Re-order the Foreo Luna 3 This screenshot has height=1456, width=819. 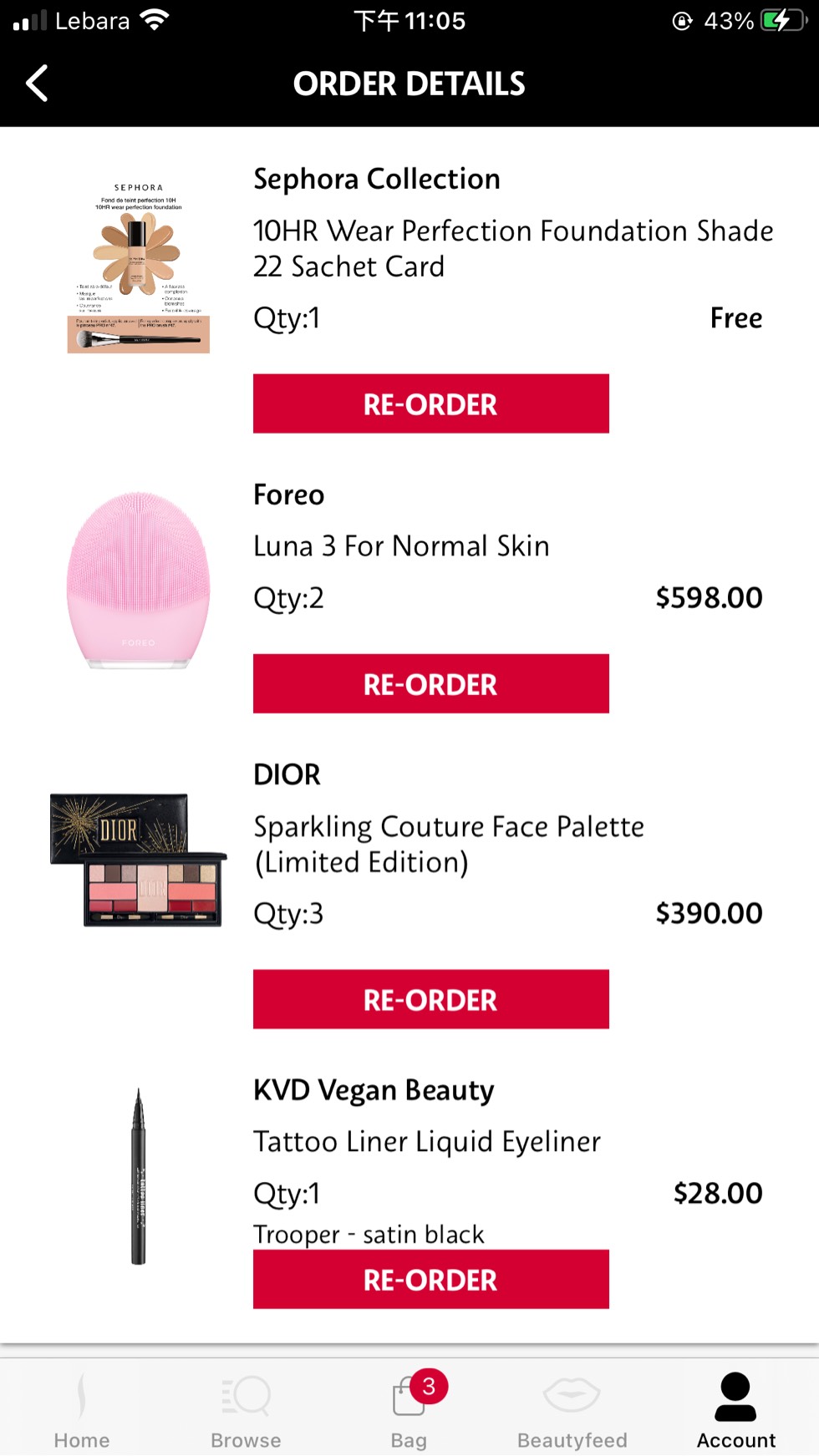click(x=430, y=684)
